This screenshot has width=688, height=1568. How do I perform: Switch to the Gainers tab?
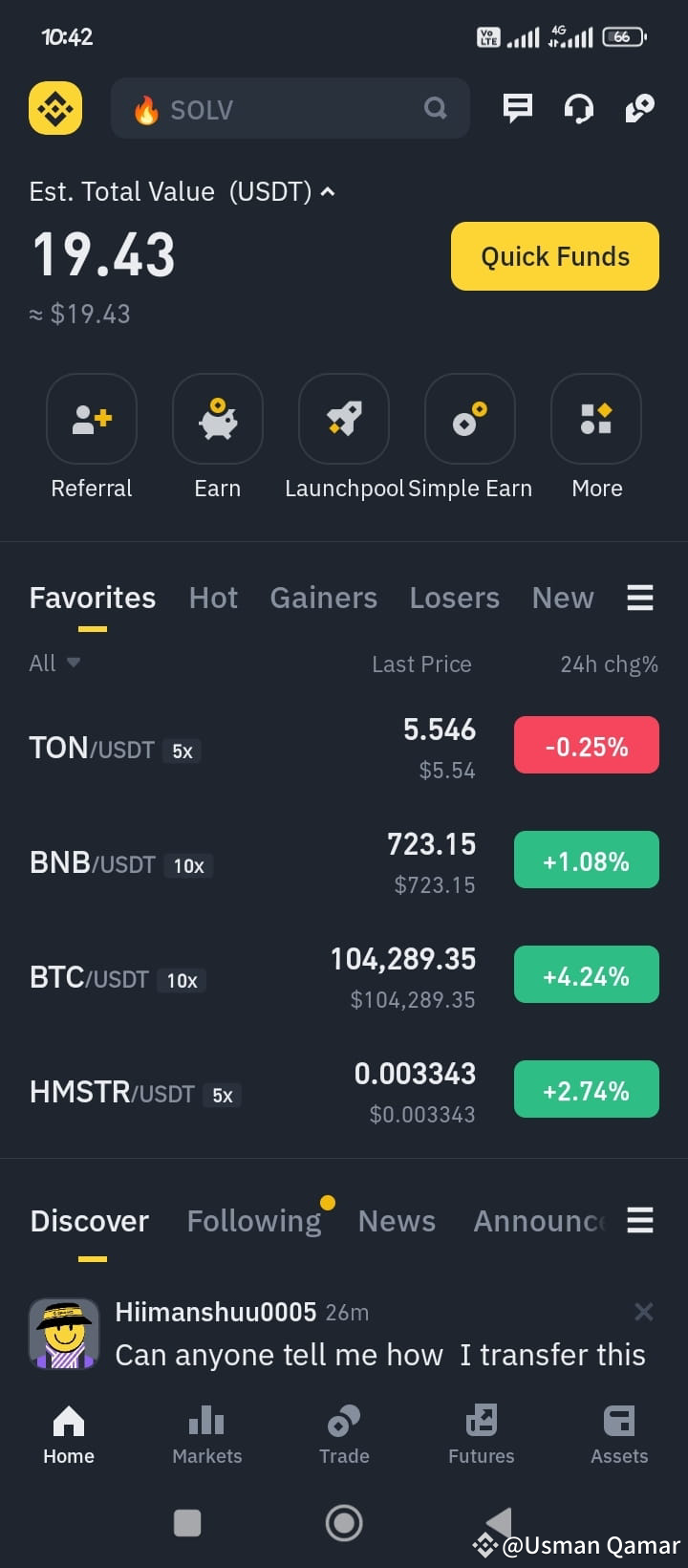pos(323,597)
